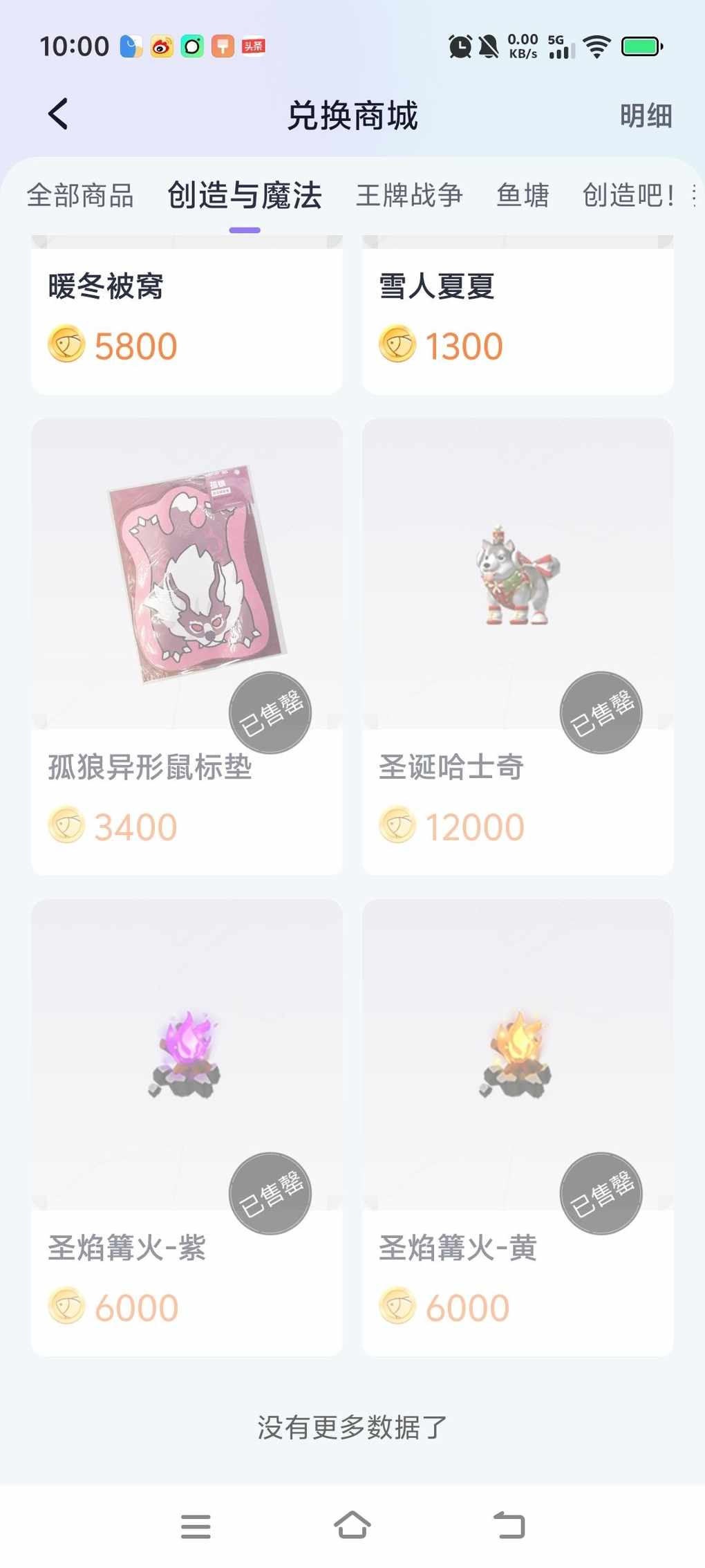
Task: Go back from the 兑换商城 page
Action: click(59, 114)
